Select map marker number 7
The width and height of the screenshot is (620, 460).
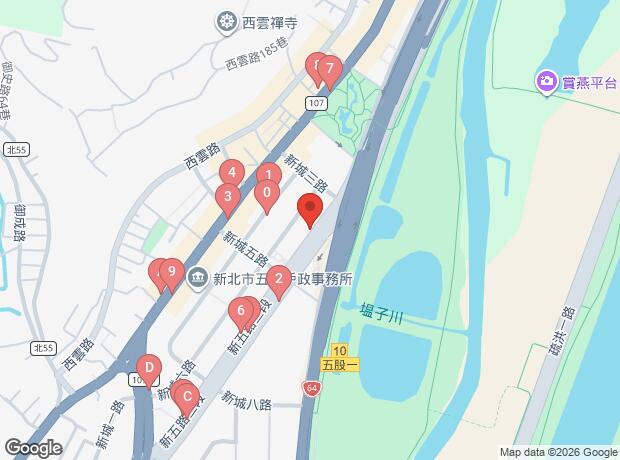coord(330,72)
